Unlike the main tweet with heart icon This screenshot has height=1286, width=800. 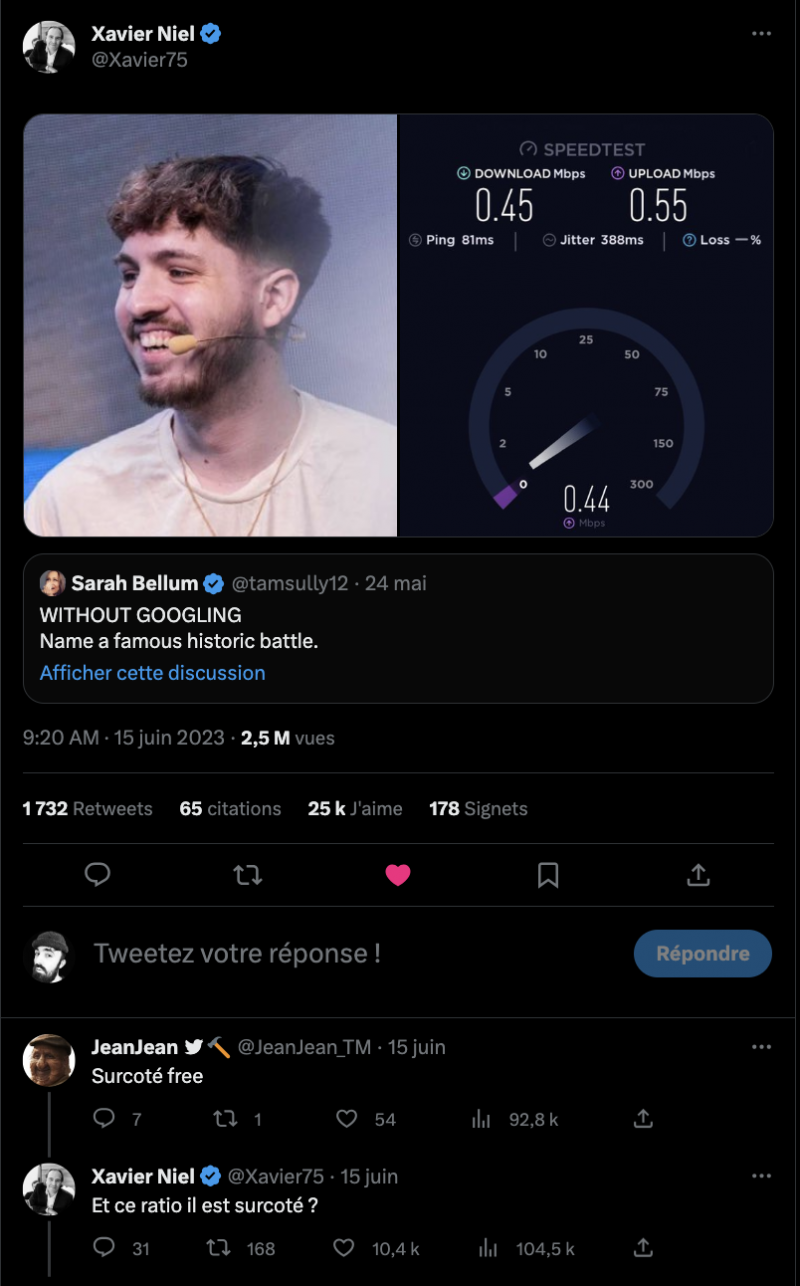(398, 875)
